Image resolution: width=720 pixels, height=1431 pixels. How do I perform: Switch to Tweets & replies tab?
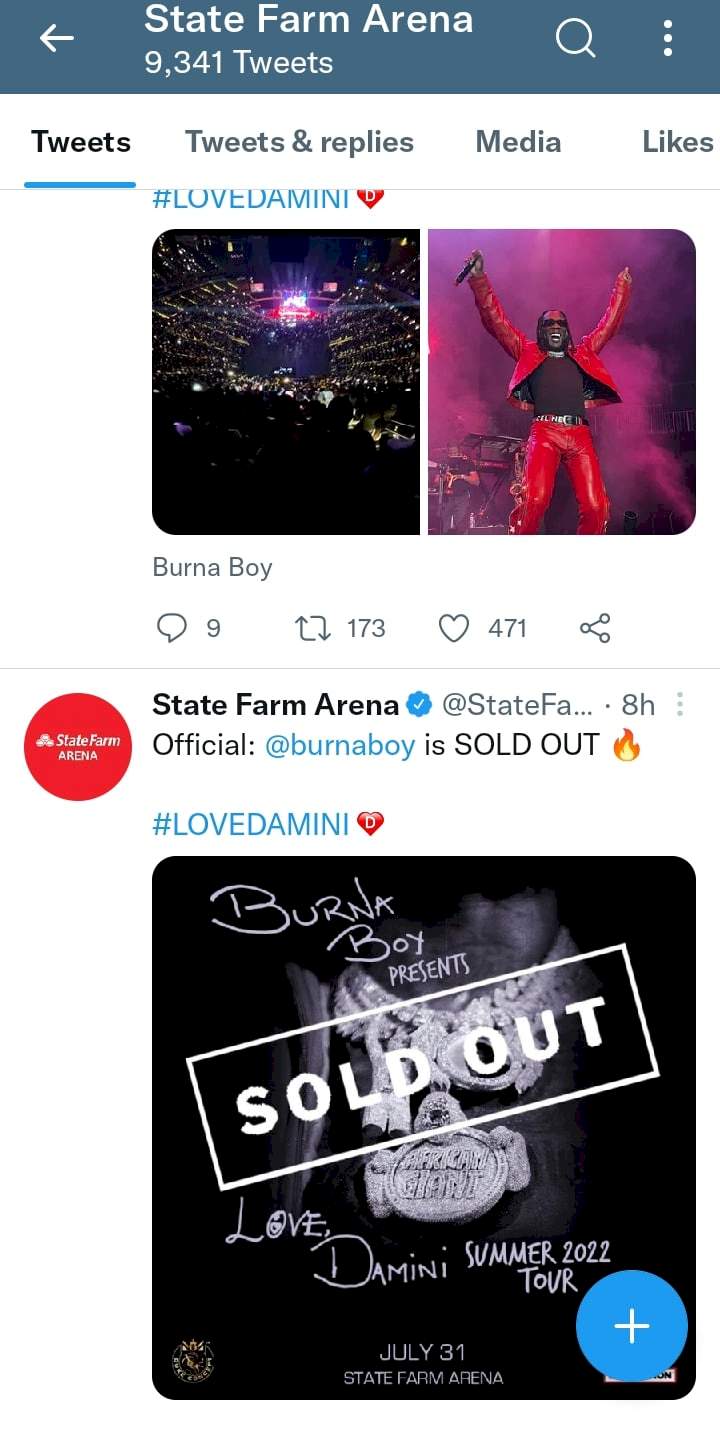299,142
